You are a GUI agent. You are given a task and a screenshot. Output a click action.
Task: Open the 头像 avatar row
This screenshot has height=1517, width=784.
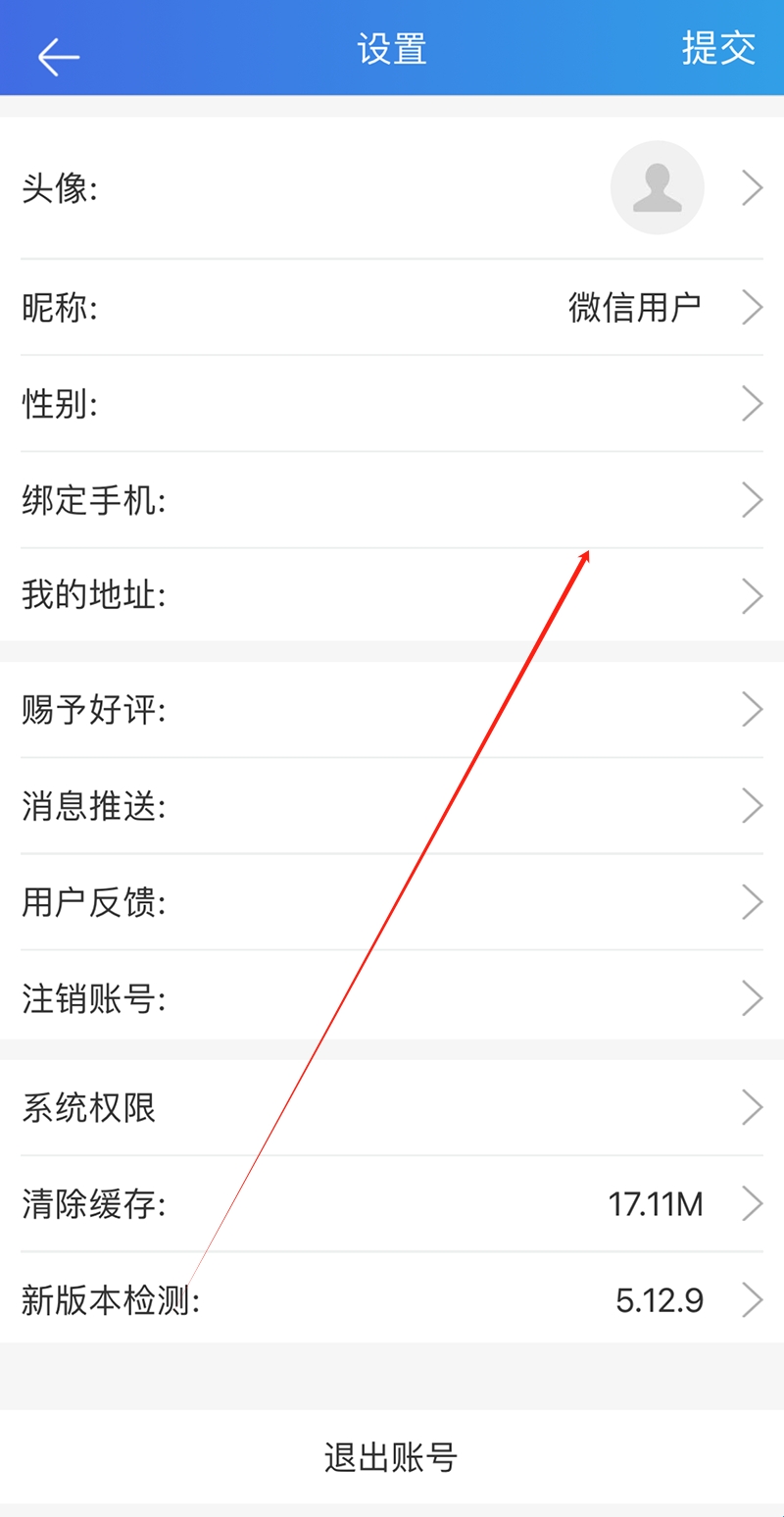coord(392,188)
